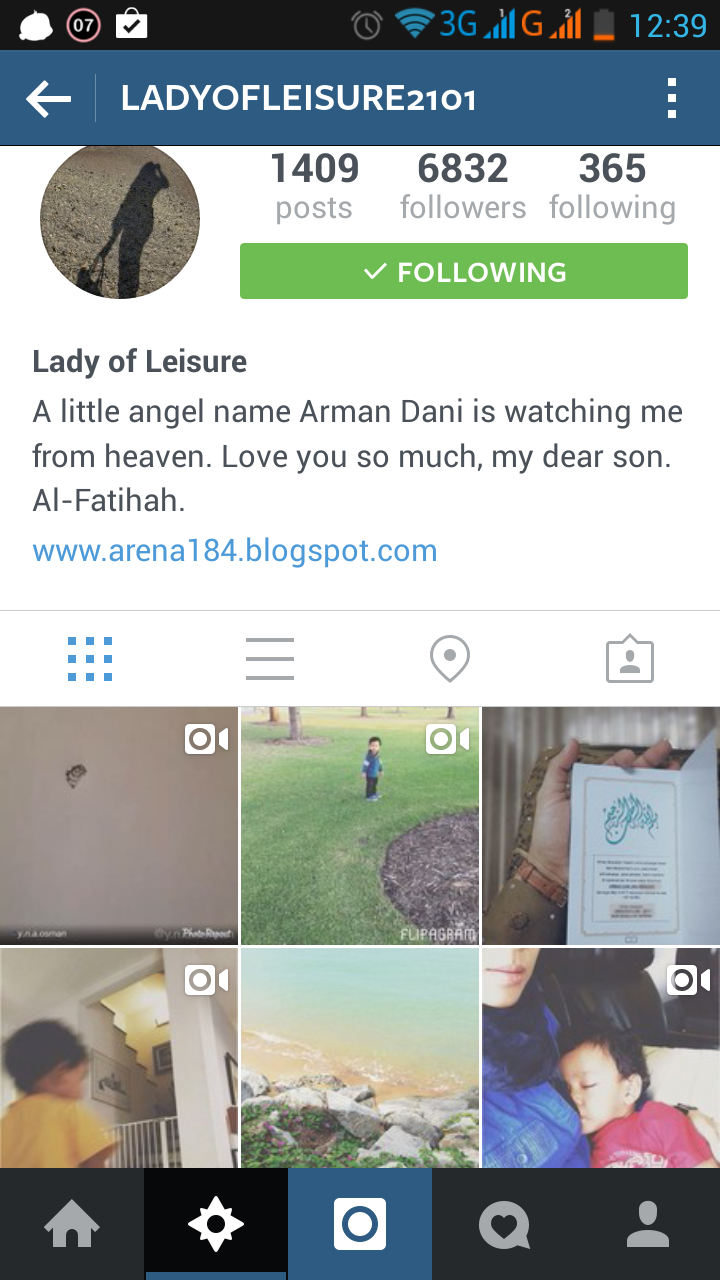Go back using the top arrow

tap(48, 99)
